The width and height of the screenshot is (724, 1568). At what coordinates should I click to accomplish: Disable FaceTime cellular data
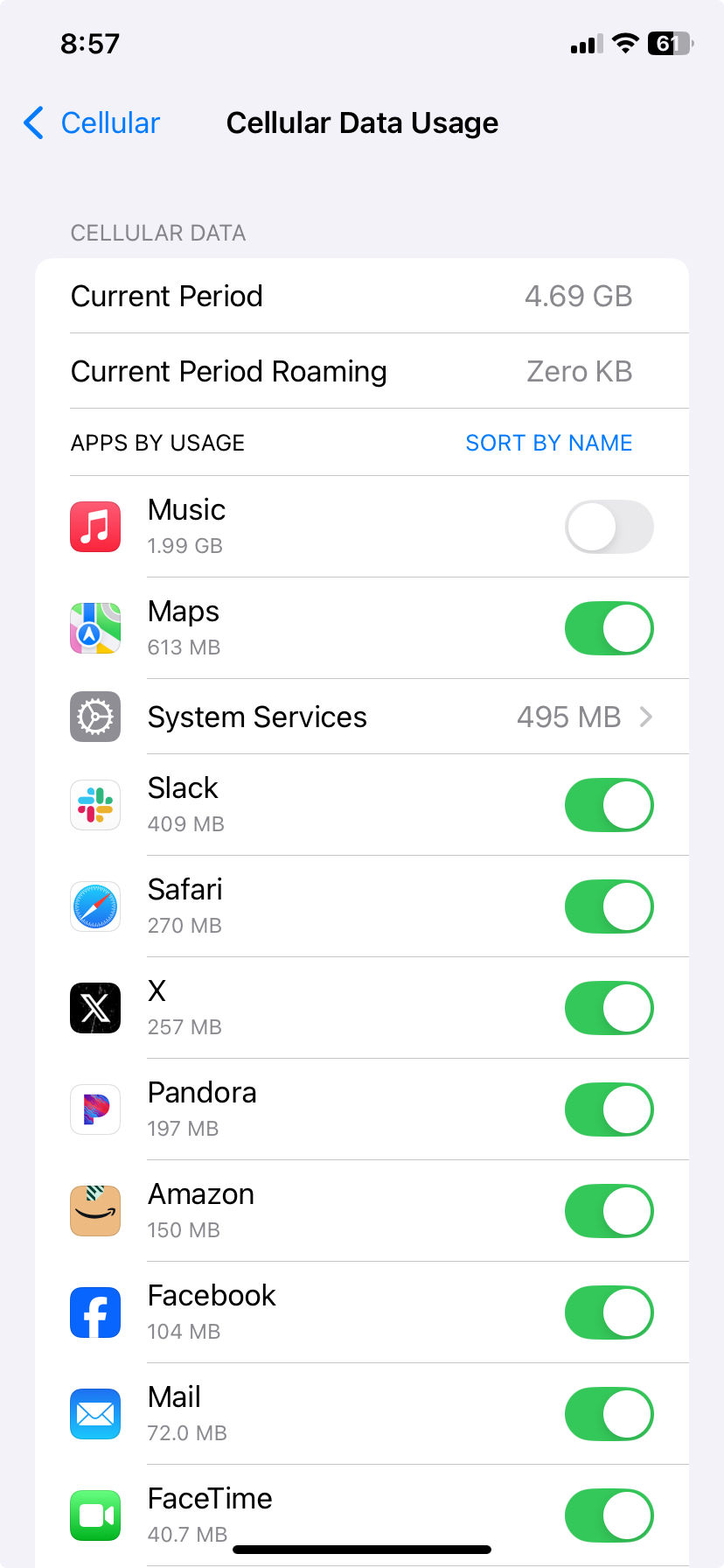609,1515
